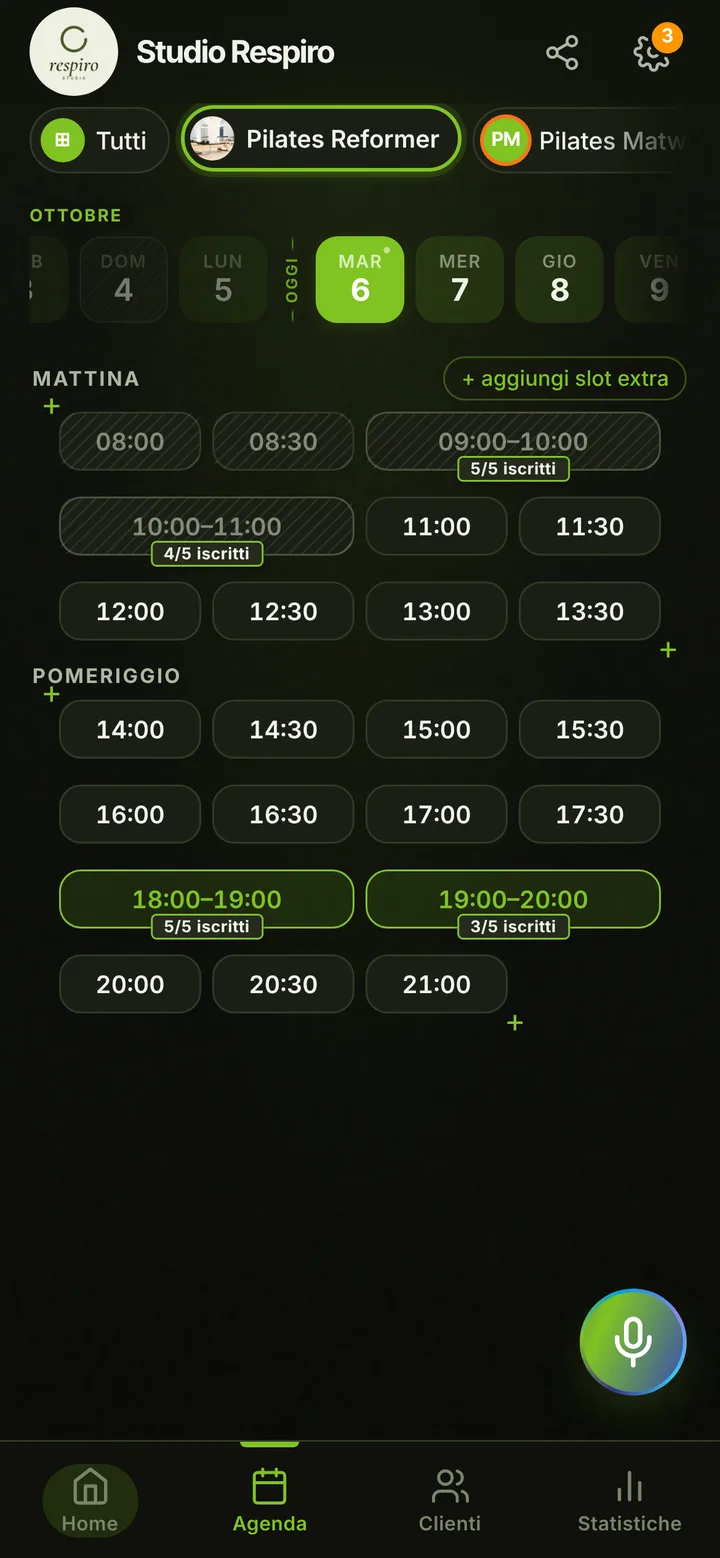
Task: Switch to the Clienti tab
Action: [x=450, y=1500]
